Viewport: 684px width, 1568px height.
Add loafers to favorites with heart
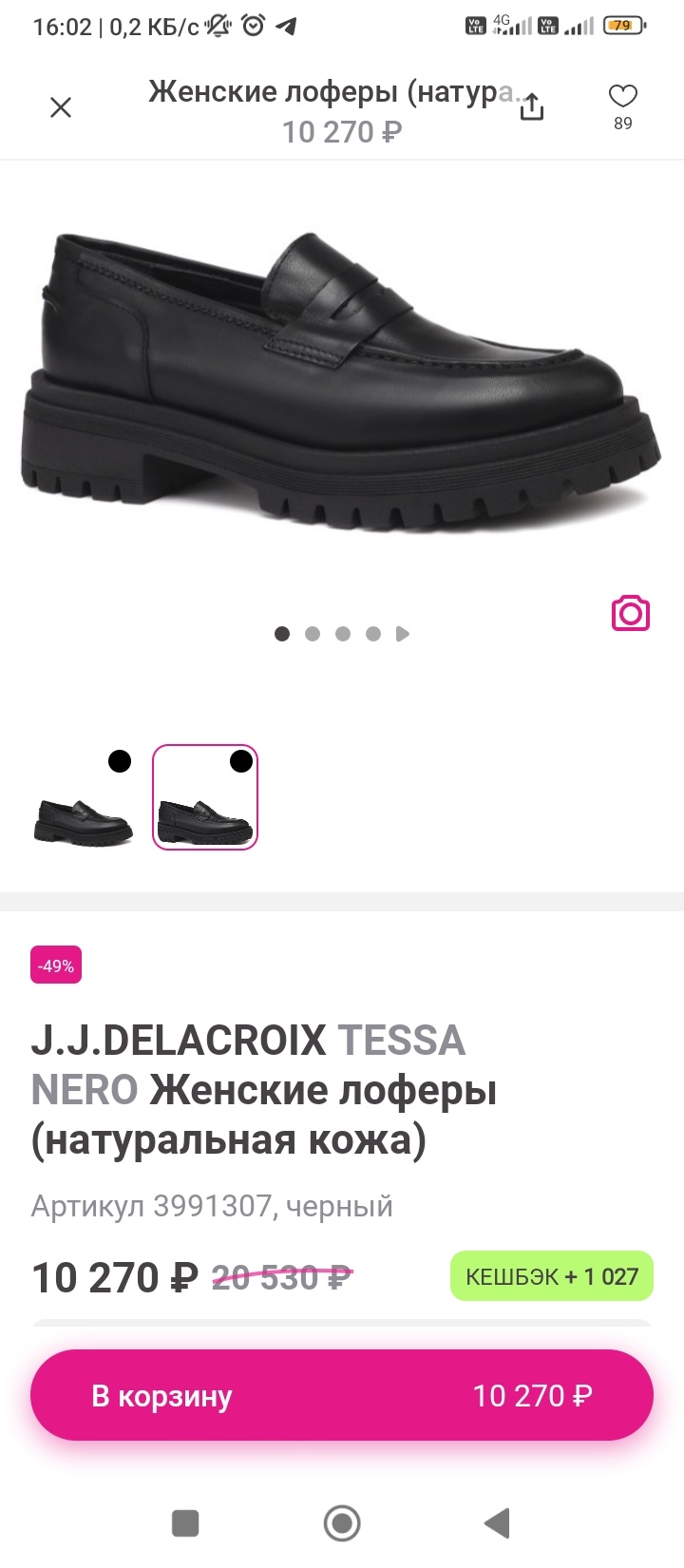[x=622, y=97]
